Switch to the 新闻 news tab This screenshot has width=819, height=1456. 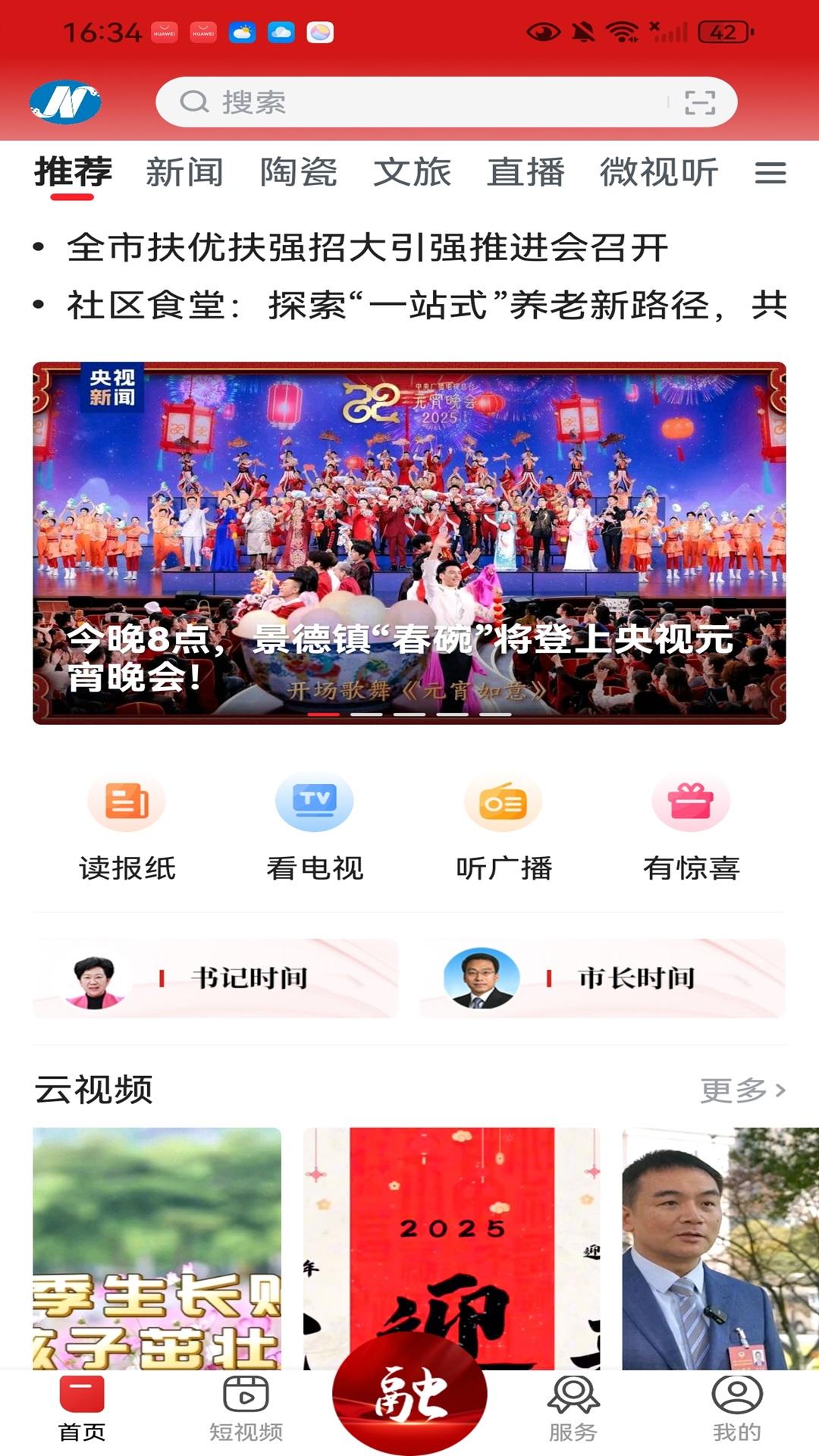(184, 173)
